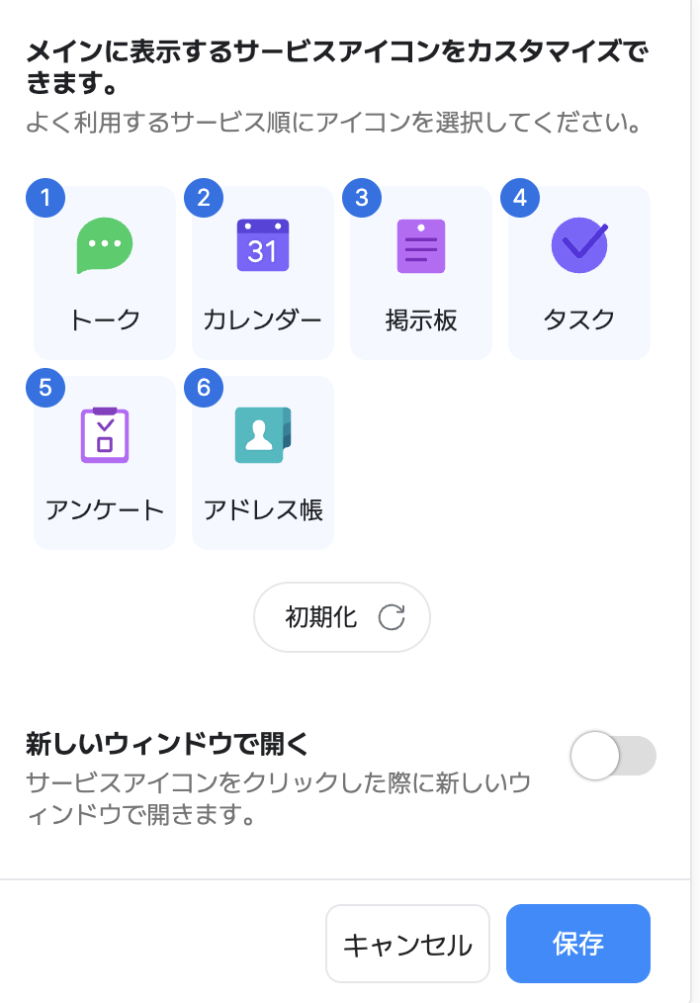Cancel with キャンセル button
Screen dimensions: 700x1003
coord(407,944)
